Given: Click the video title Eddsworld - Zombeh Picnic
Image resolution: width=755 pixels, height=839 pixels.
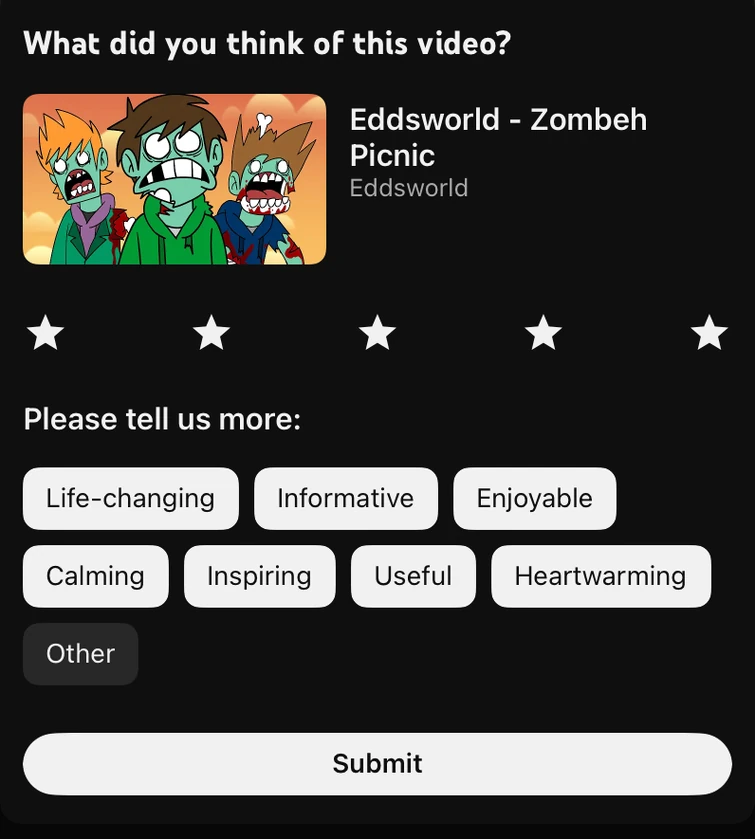Looking at the screenshot, I should click(x=499, y=137).
